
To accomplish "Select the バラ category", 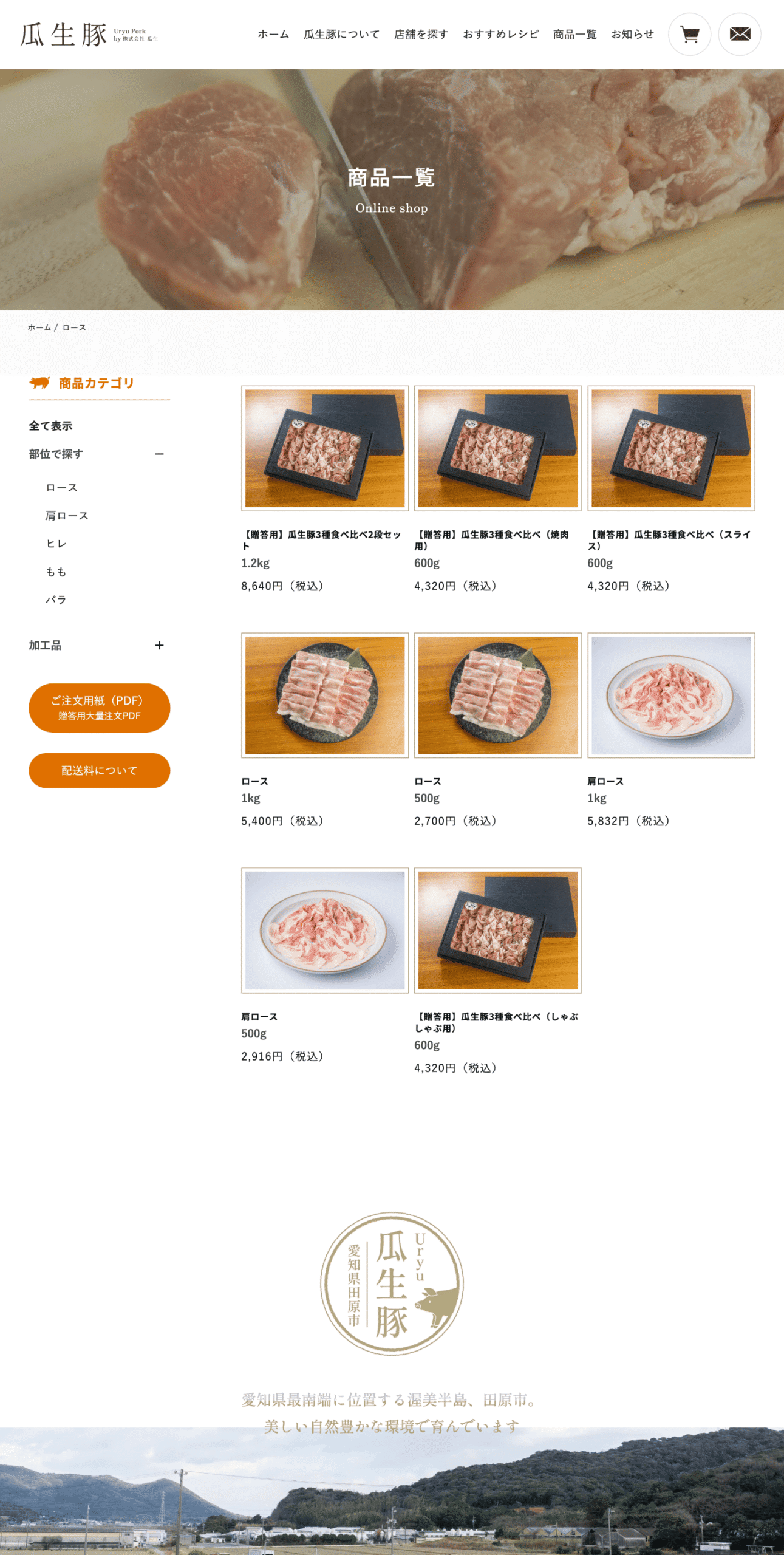I will click(56, 600).
